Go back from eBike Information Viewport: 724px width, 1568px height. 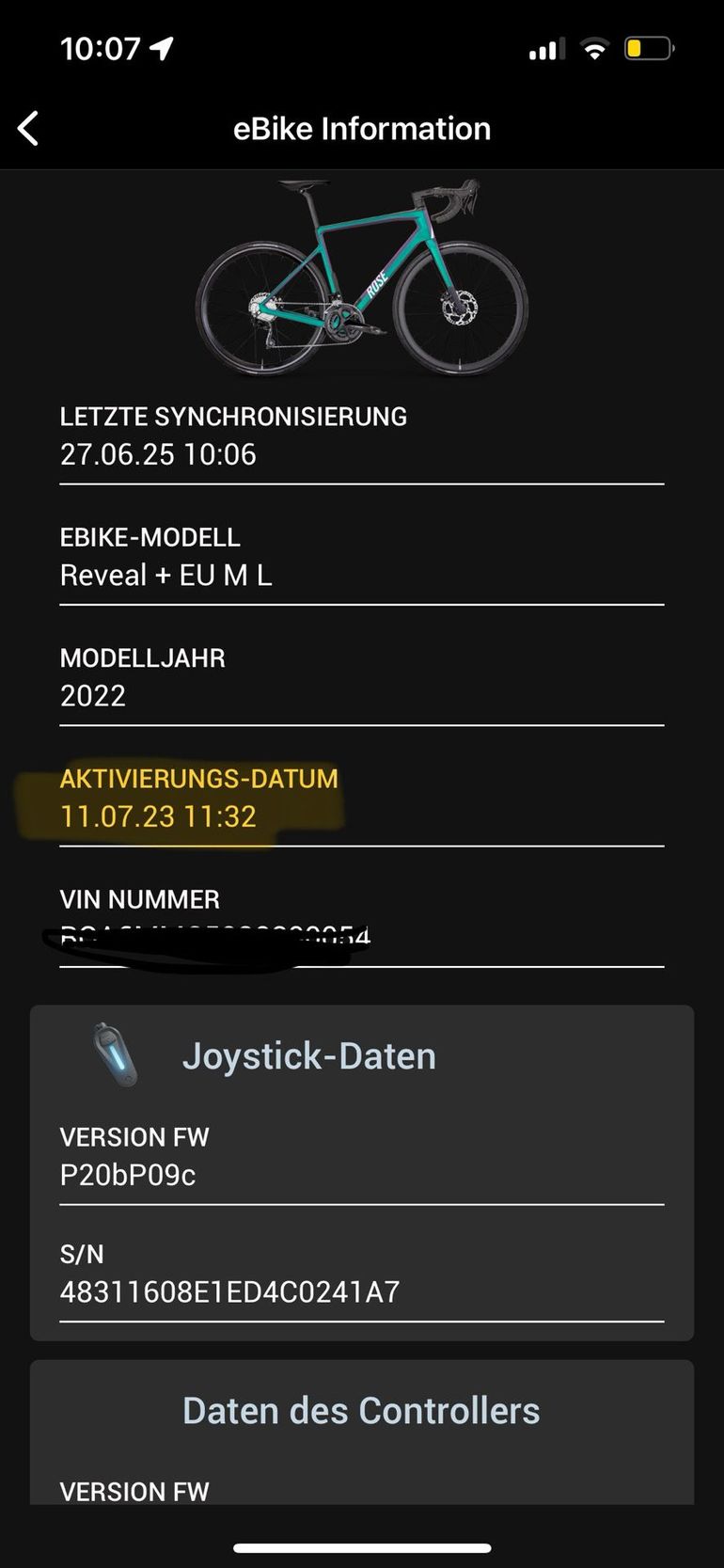(x=29, y=129)
